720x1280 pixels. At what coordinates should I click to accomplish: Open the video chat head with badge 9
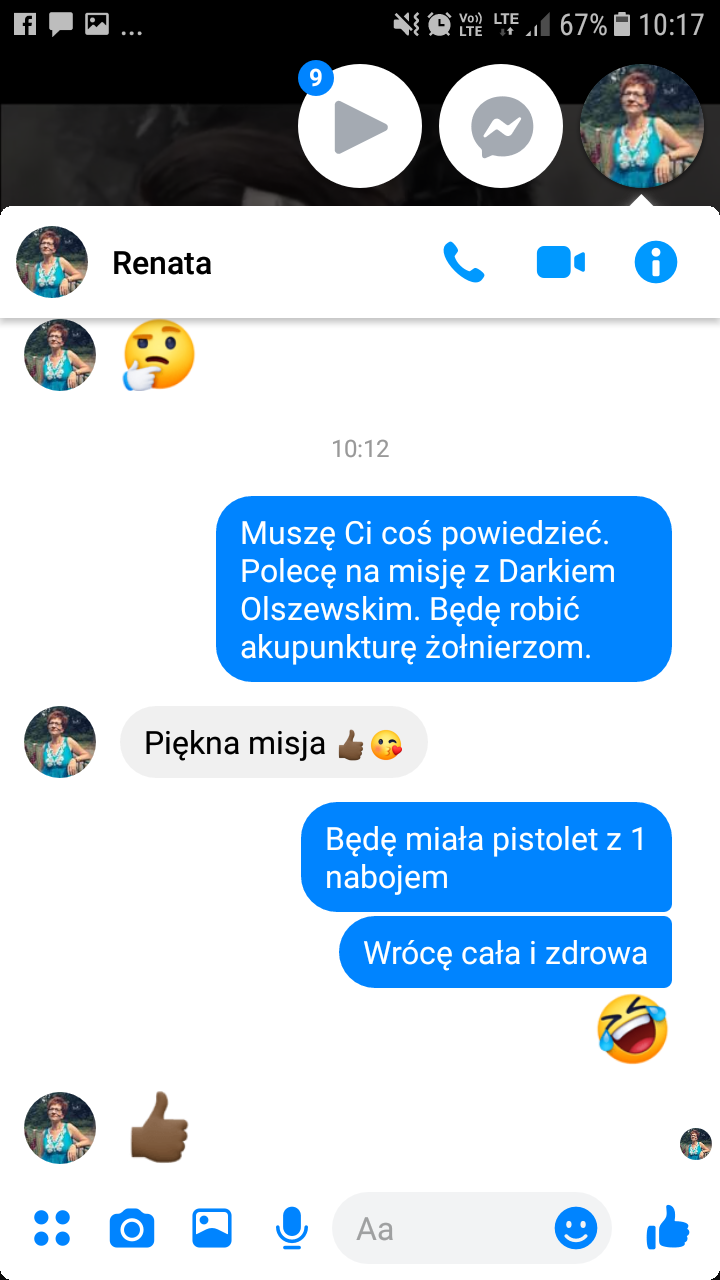359,126
